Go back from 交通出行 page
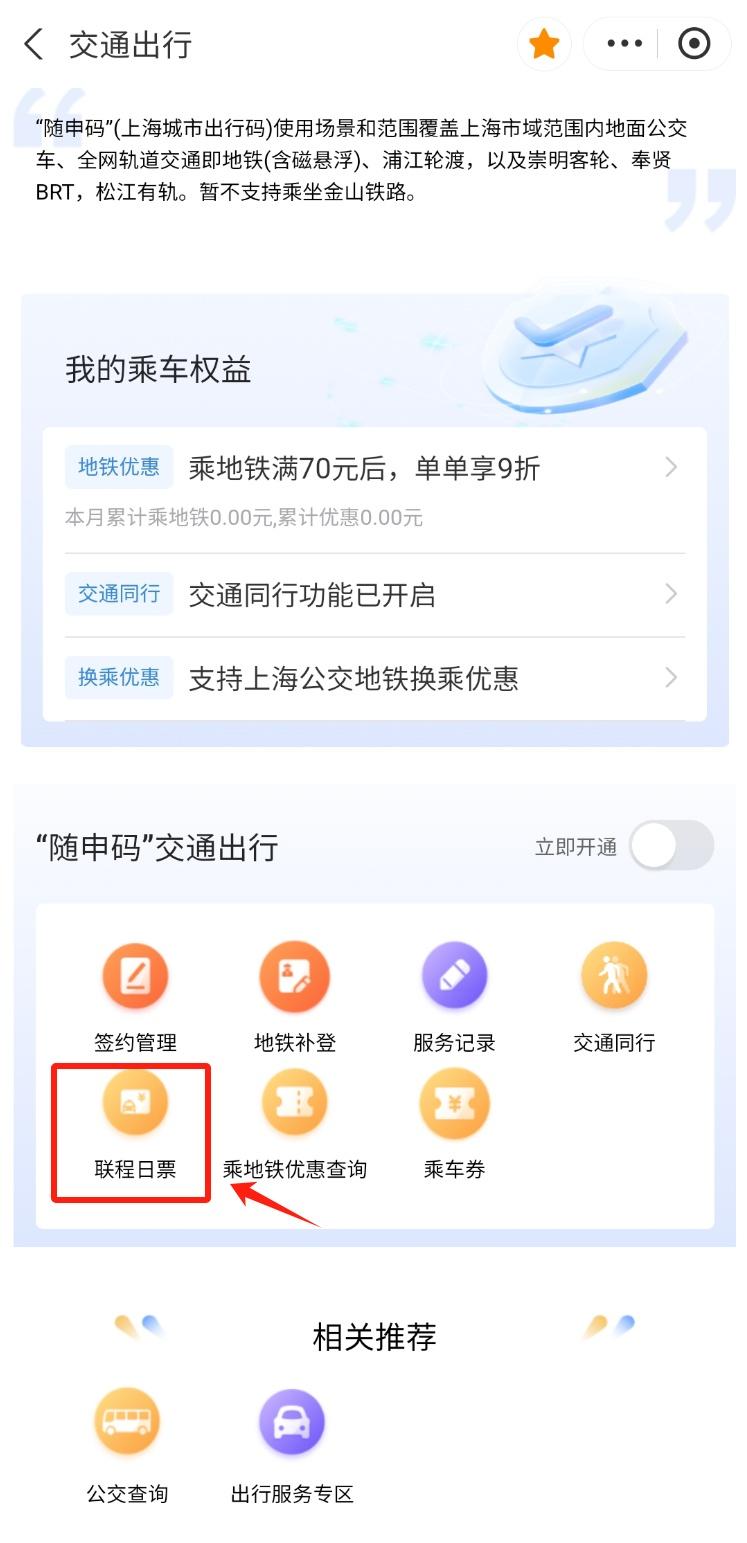747x1543 pixels. [x=34, y=44]
